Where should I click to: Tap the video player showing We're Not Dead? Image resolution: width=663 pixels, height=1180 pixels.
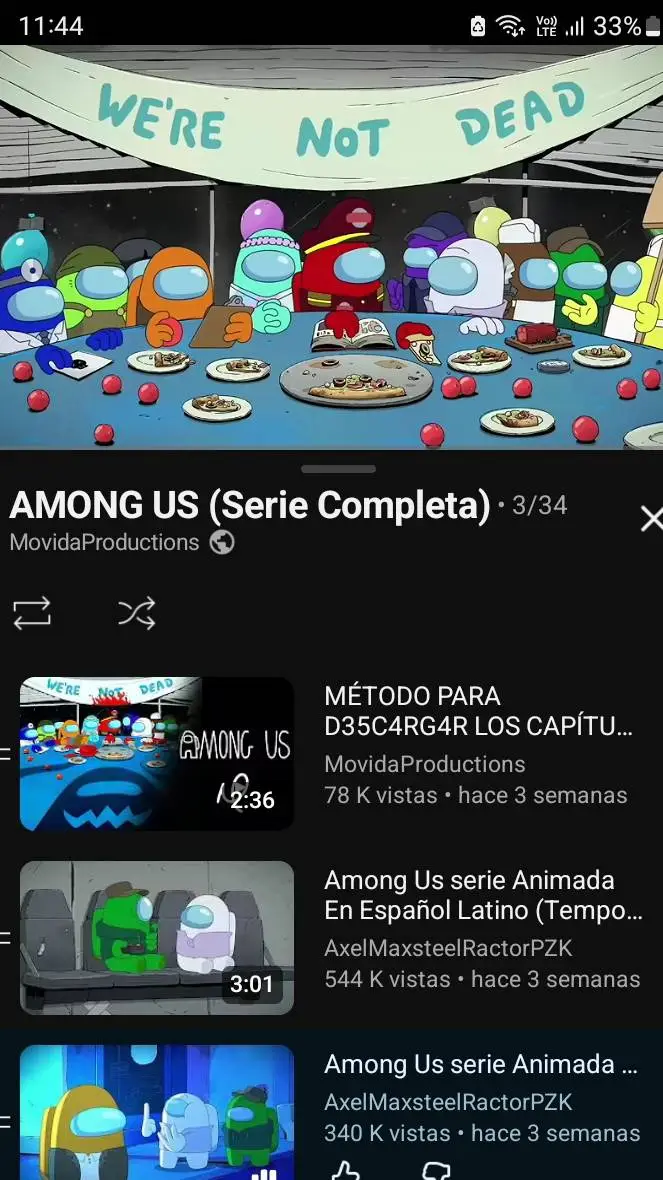(x=331, y=247)
